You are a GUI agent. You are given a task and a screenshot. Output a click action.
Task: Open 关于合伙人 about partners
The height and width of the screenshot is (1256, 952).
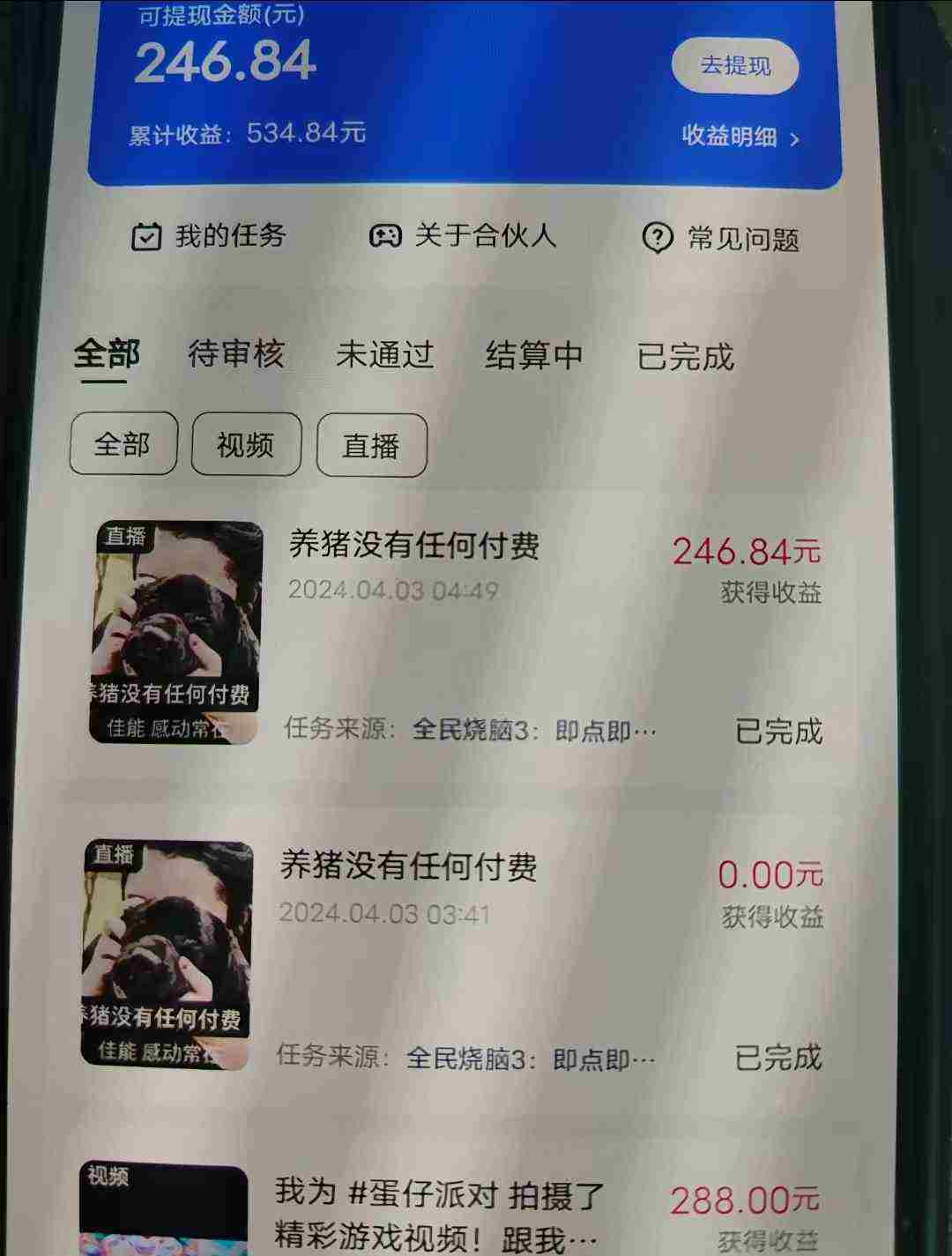point(464,235)
